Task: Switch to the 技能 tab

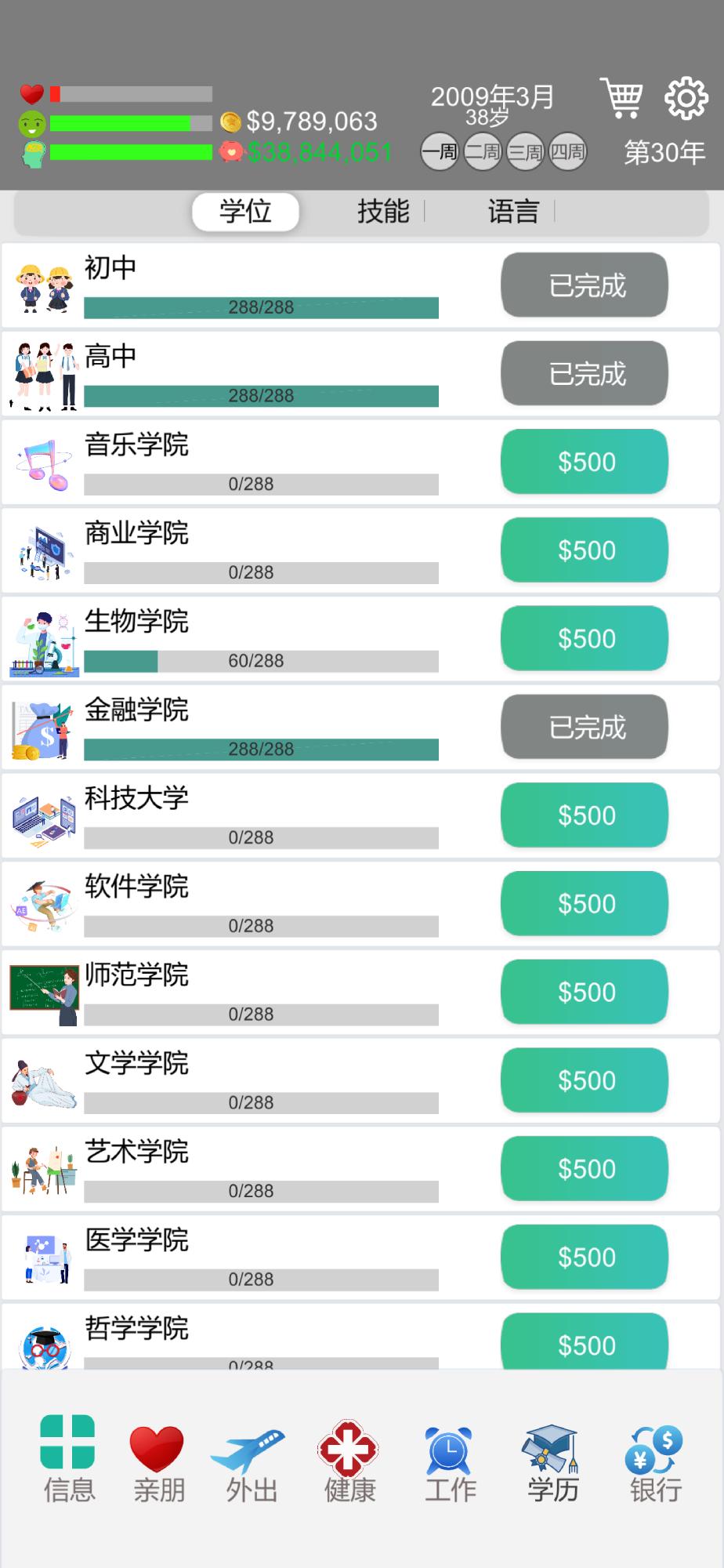Action: click(383, 211)
